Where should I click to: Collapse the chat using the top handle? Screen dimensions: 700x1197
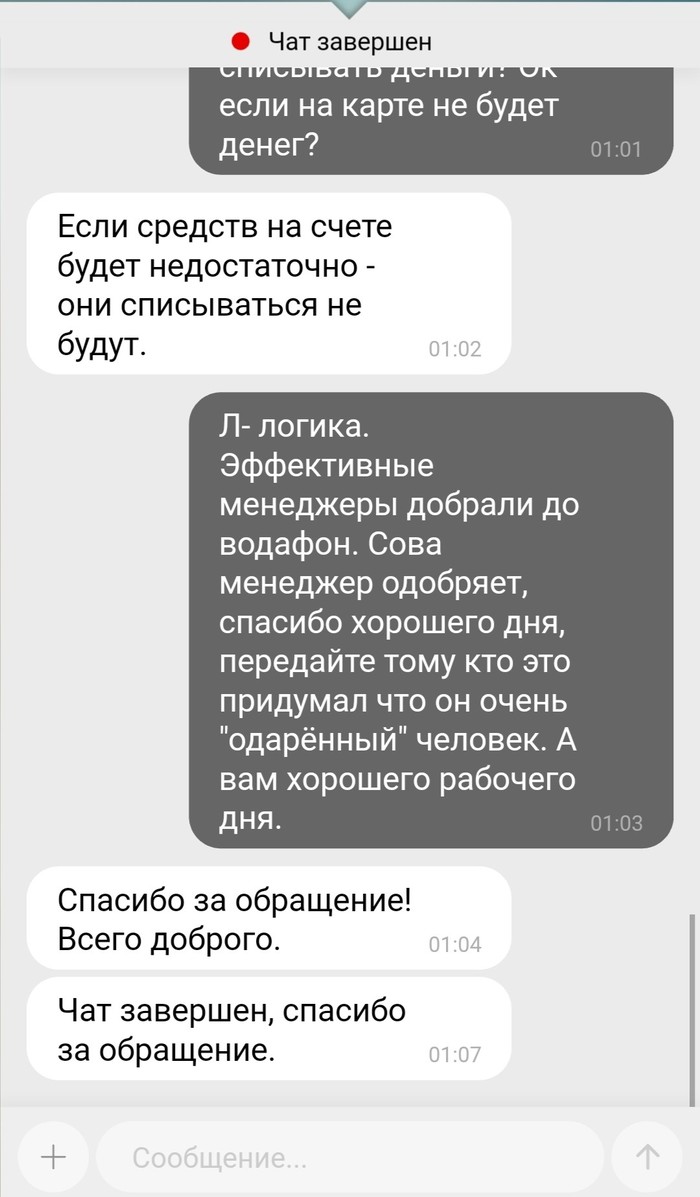pos(350,8)
